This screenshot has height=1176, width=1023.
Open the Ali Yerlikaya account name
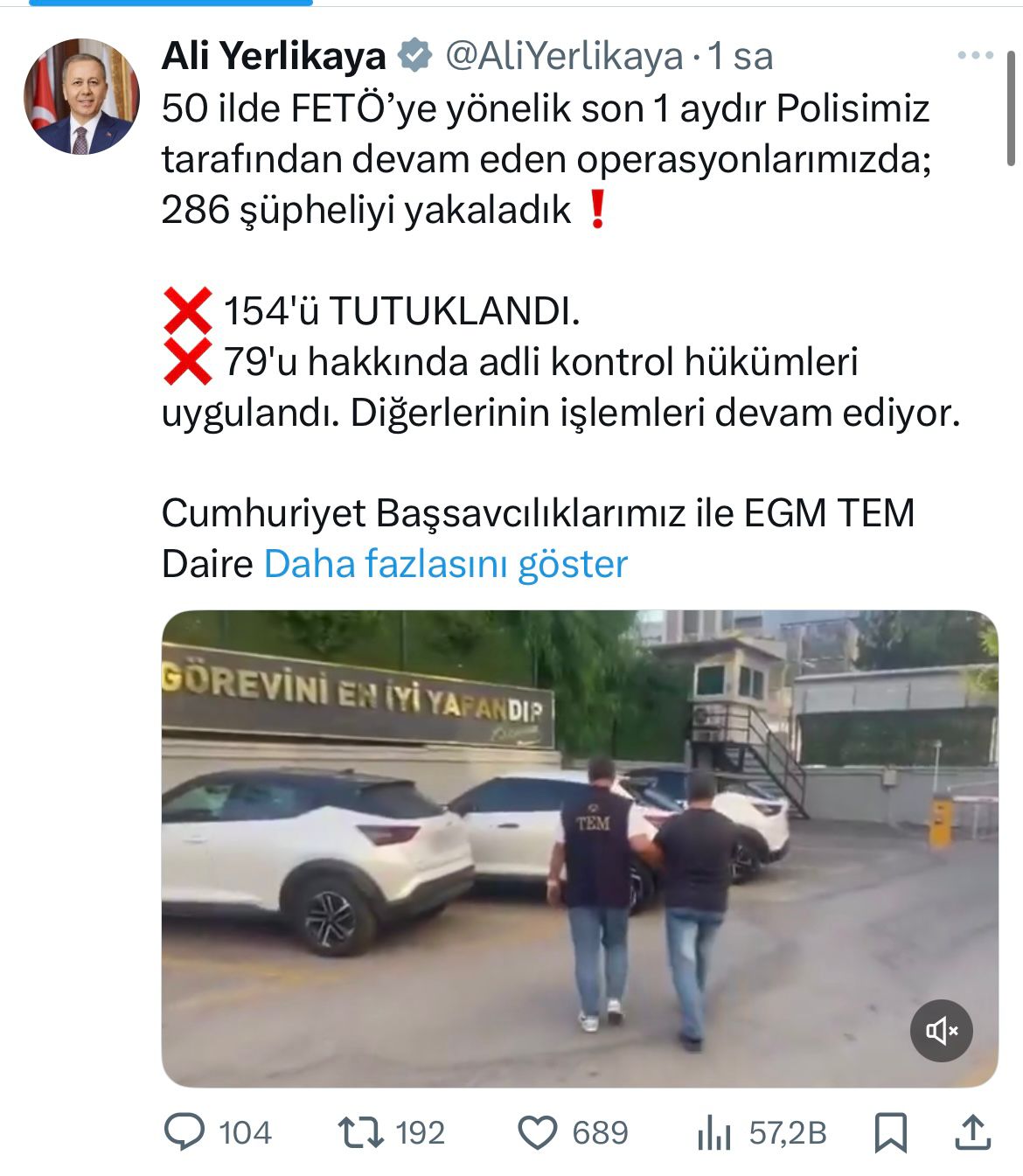[274, 56]
